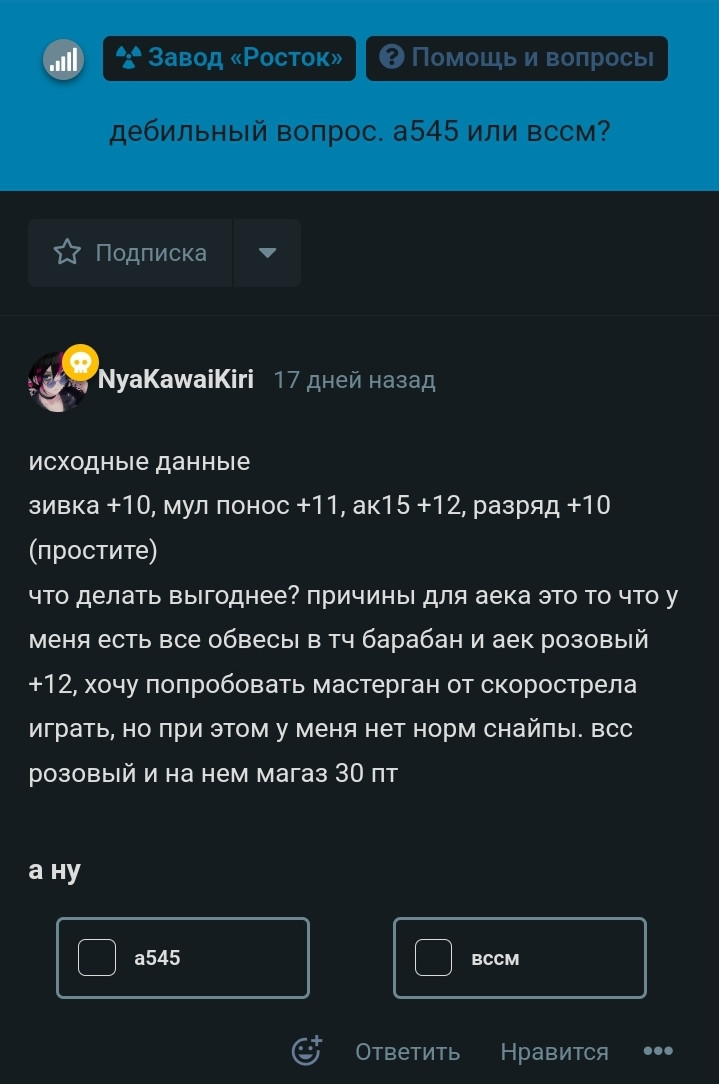Open the post's three-dot overflow menu
Screen dimensions: 719x1084
[x=658, y=1051]
